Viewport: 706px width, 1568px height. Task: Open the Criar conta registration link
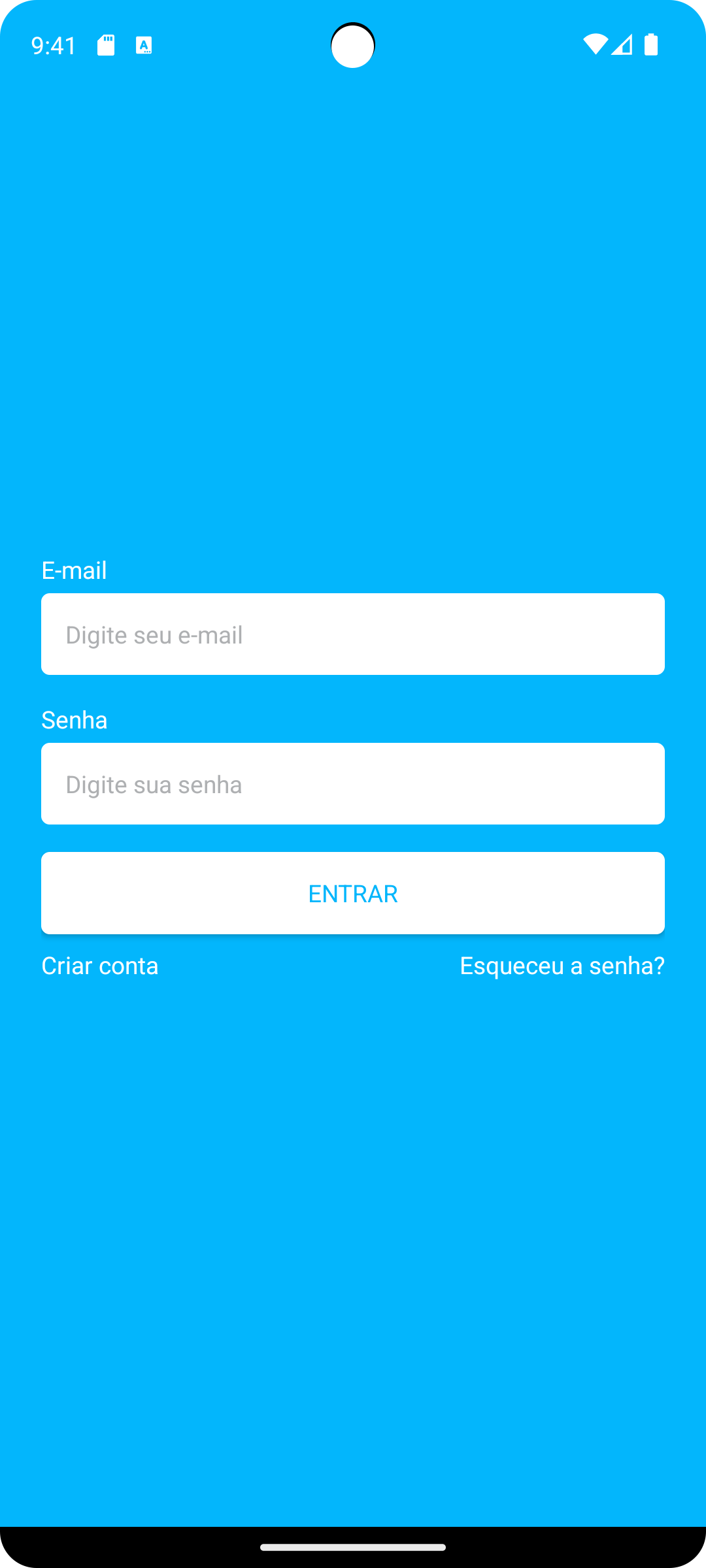pyautogui.click(x=99, y=966)
